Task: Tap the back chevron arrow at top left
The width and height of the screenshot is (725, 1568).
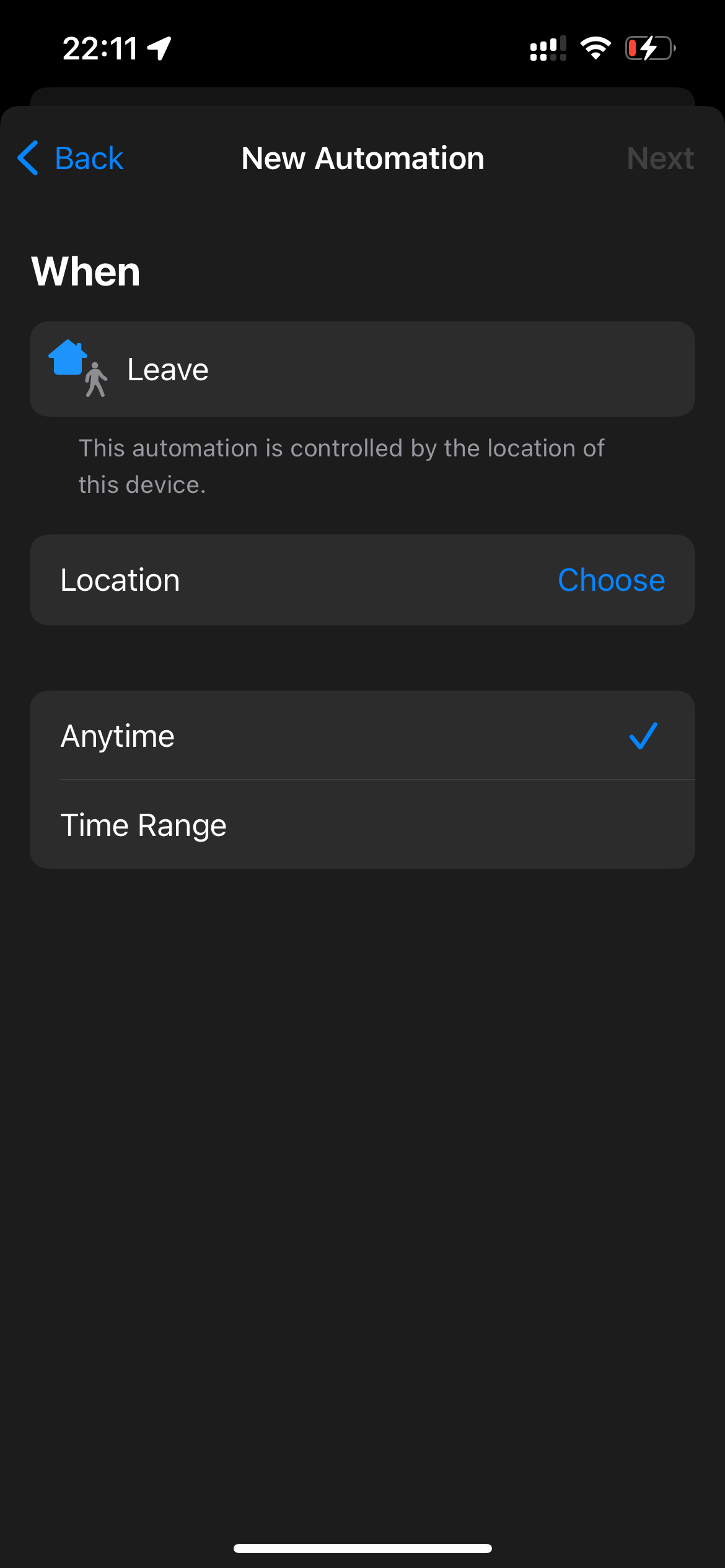Action: click(x=27, y=158)
